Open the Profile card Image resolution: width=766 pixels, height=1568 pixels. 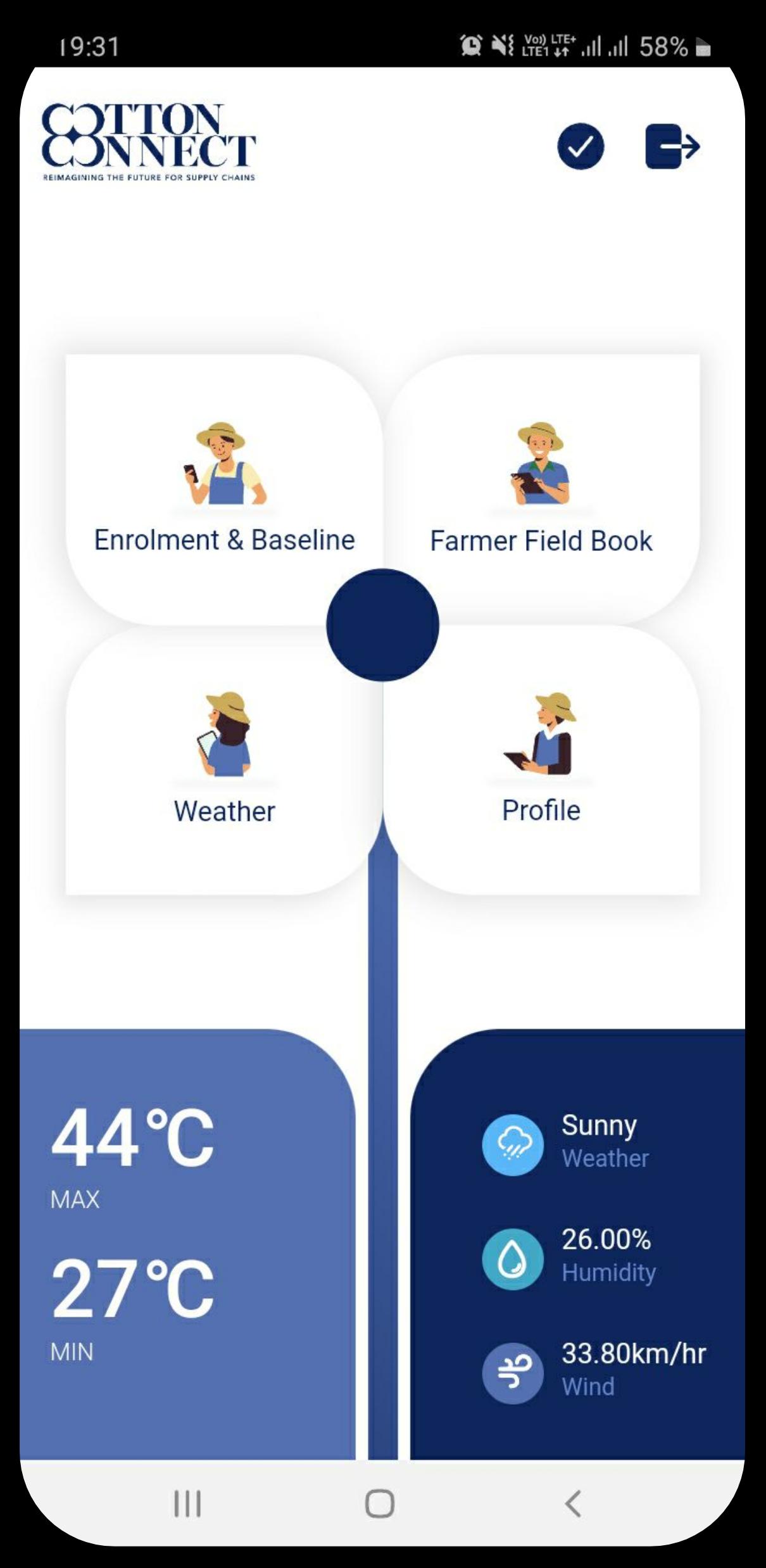coord(541,760)
